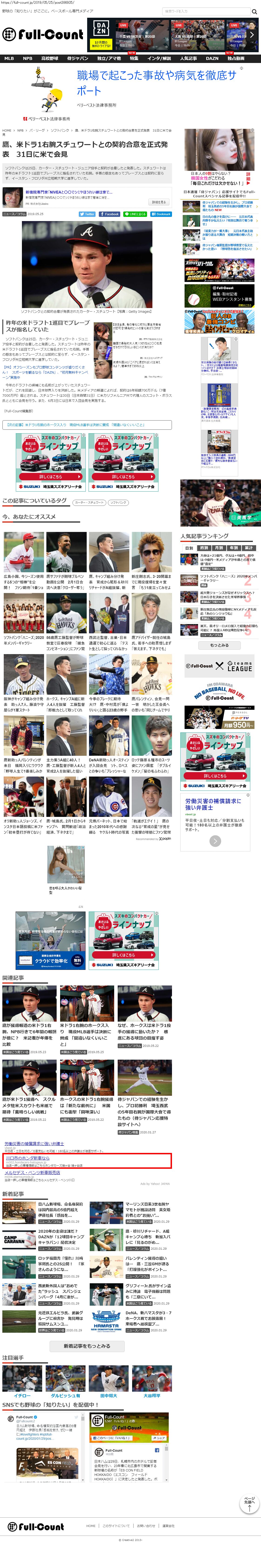Open the DAZN navigation tab
The width and height of the screenshot is (261, 1568).
[x=212, y=59]
